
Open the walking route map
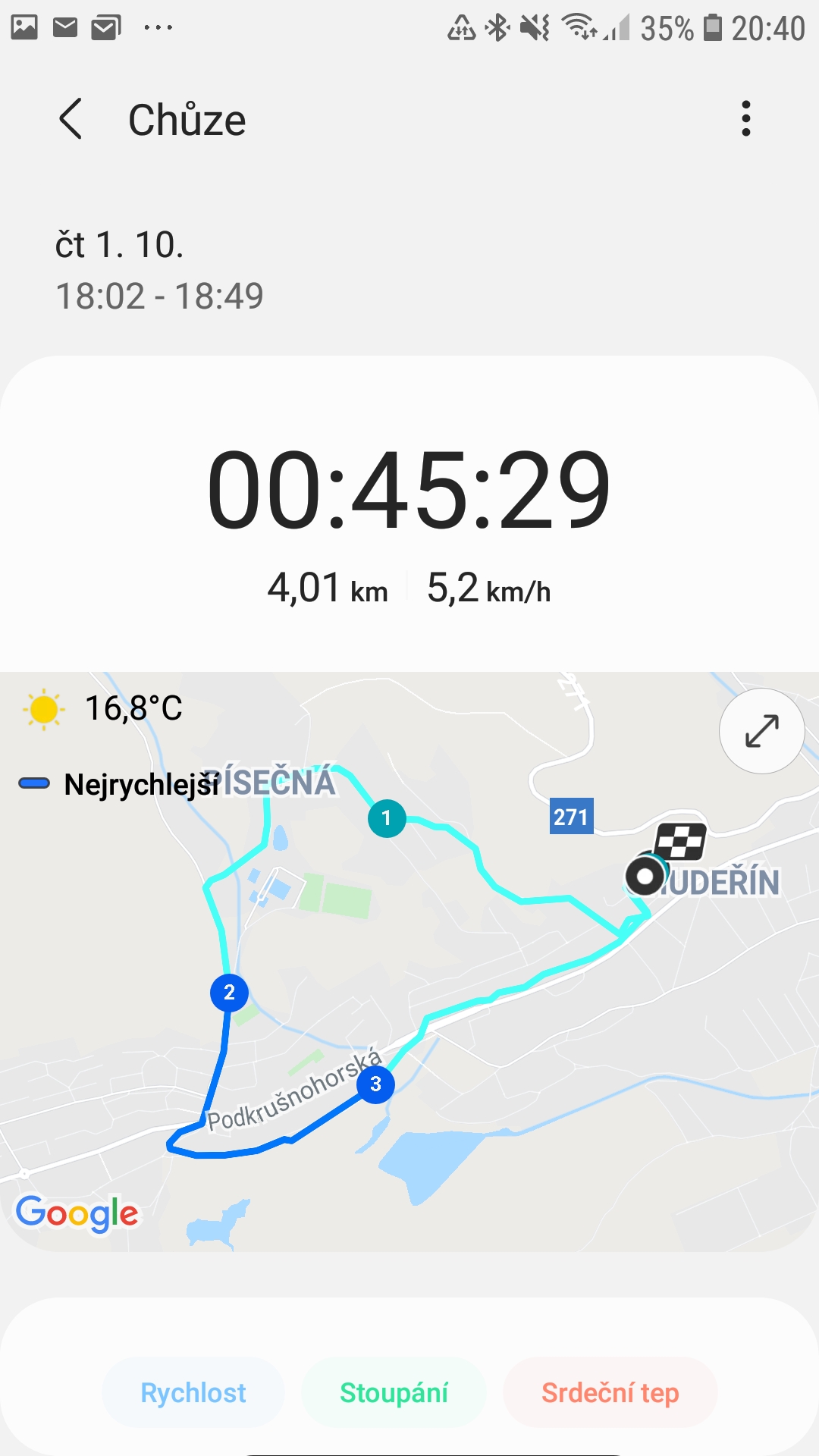[409, 962]
